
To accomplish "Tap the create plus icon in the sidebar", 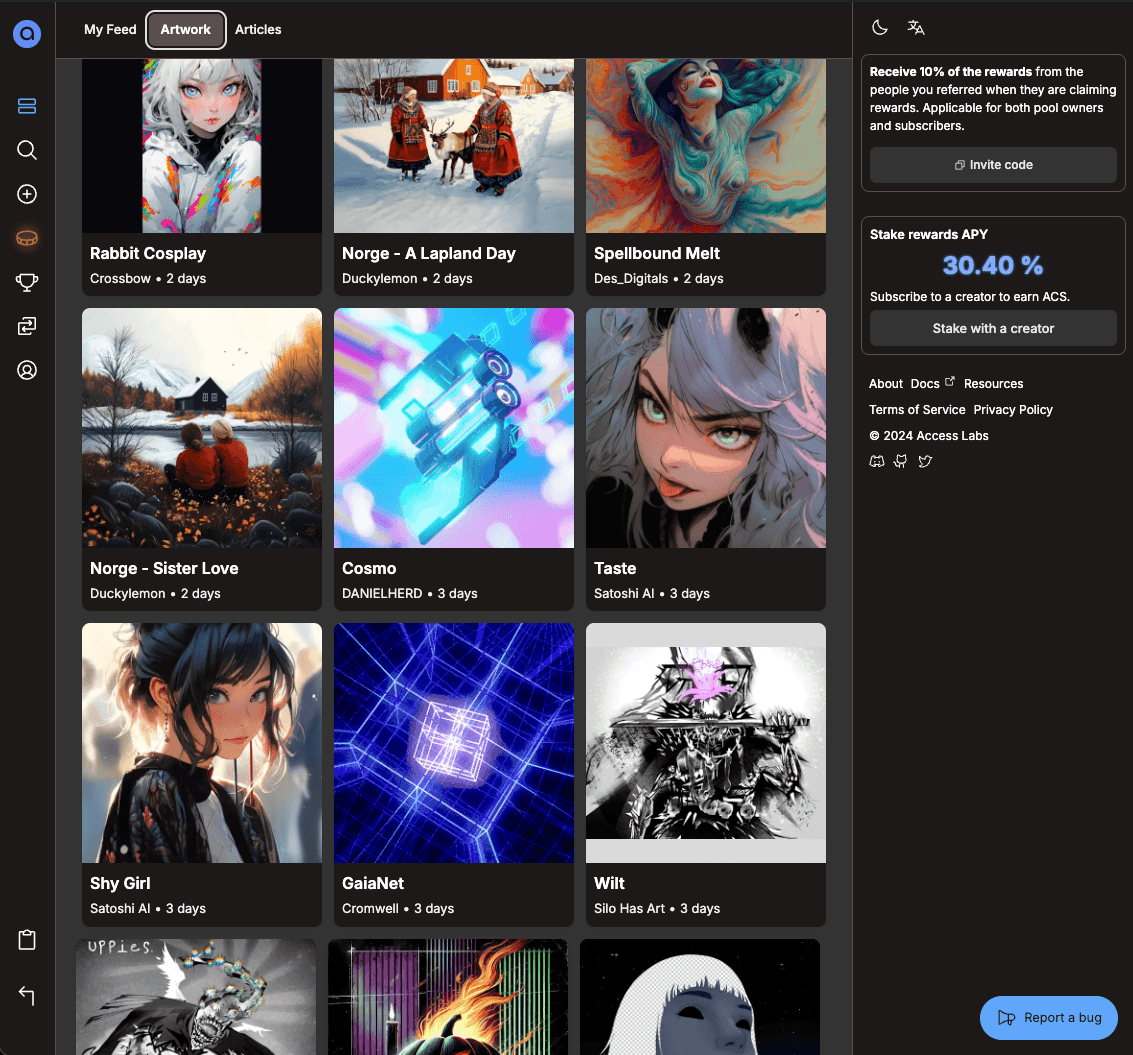I will (27, 194).
